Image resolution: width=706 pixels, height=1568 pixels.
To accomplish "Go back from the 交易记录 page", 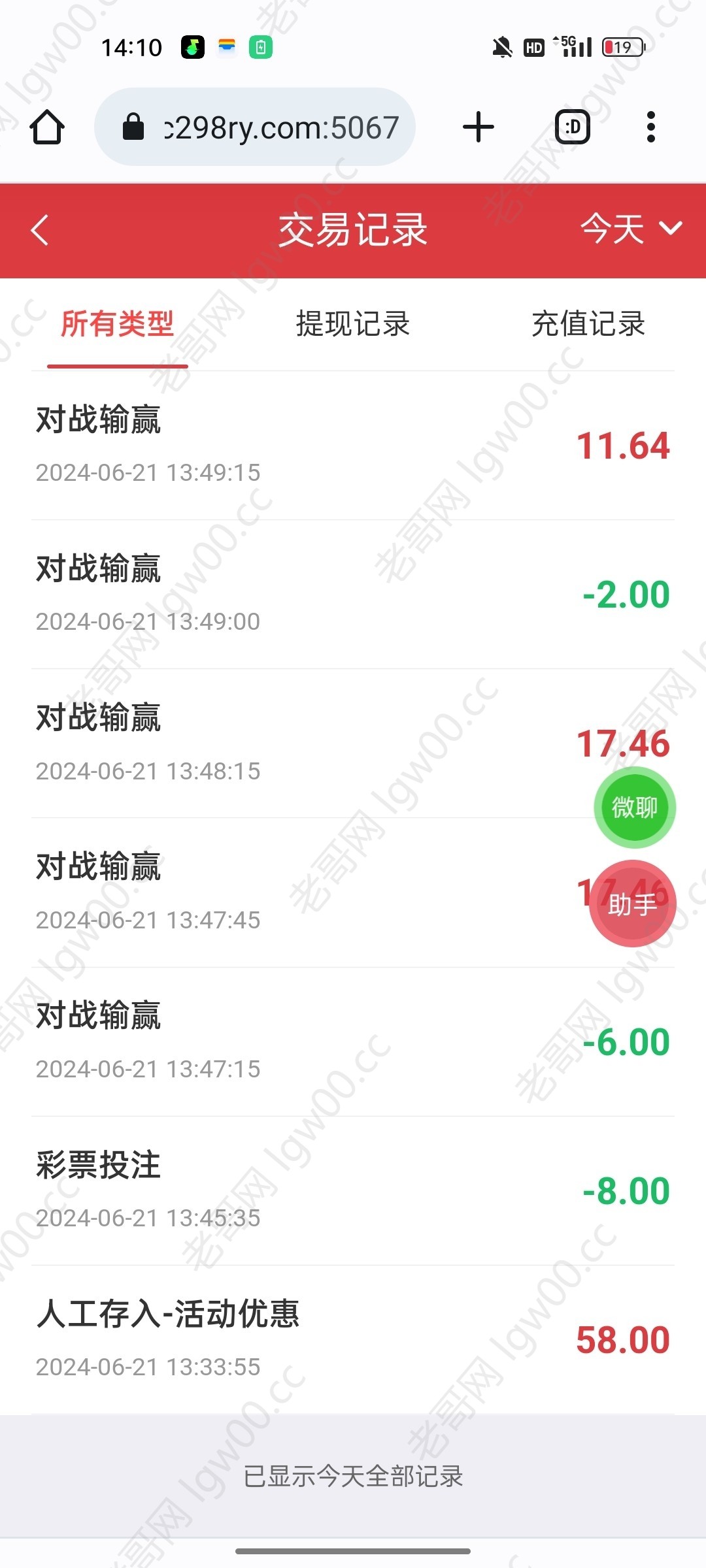I will pos(40,230).
